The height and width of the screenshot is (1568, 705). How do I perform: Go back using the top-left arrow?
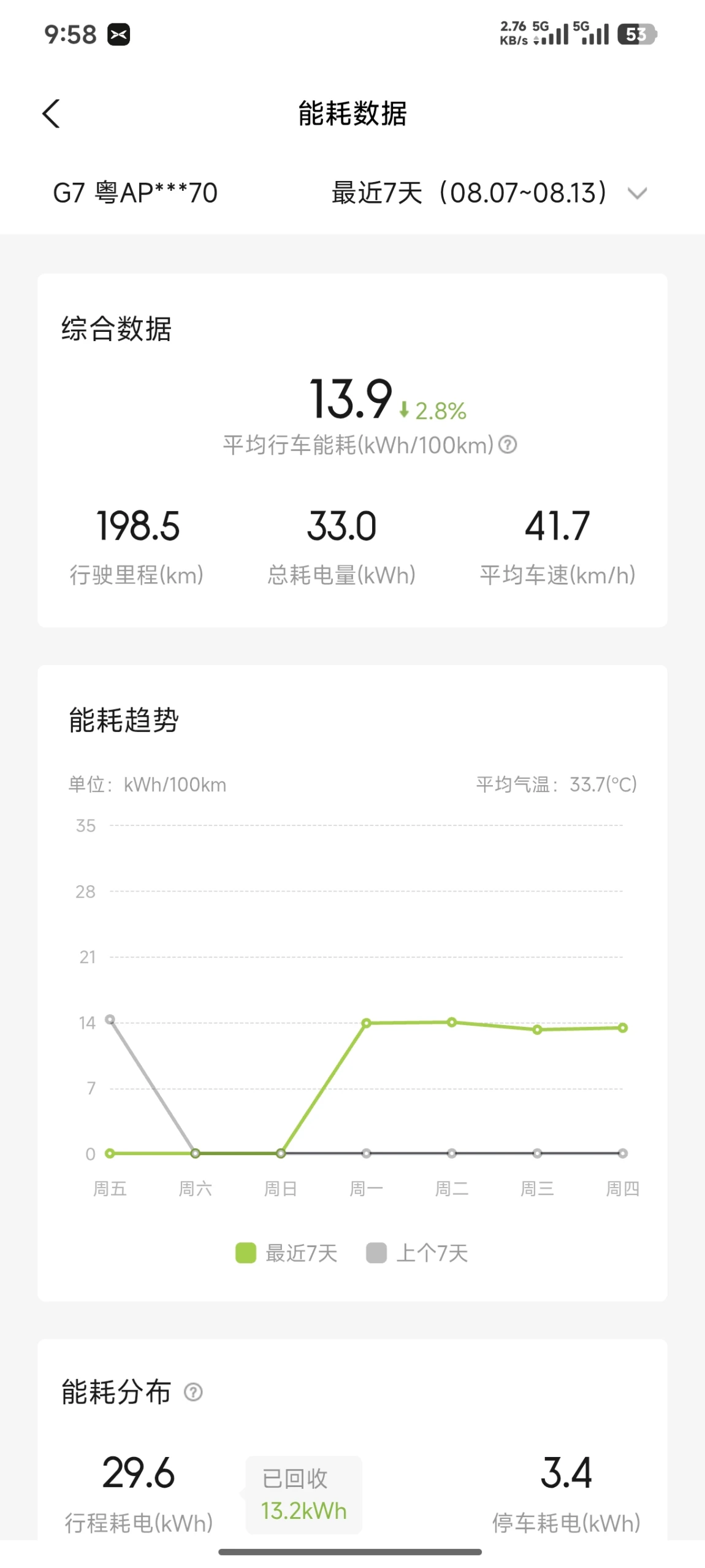(x=51, y=113)
